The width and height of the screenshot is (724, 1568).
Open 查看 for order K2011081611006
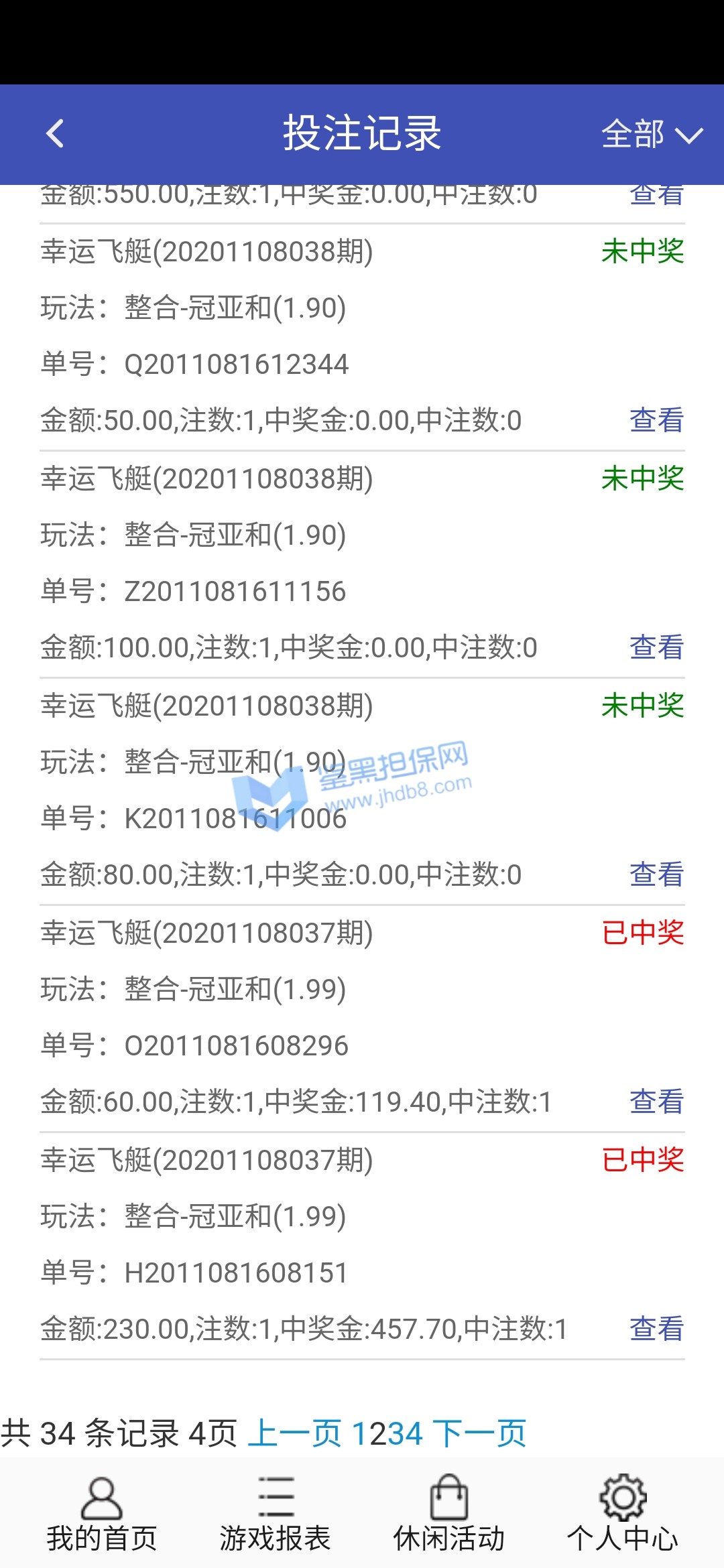point(656,875)
